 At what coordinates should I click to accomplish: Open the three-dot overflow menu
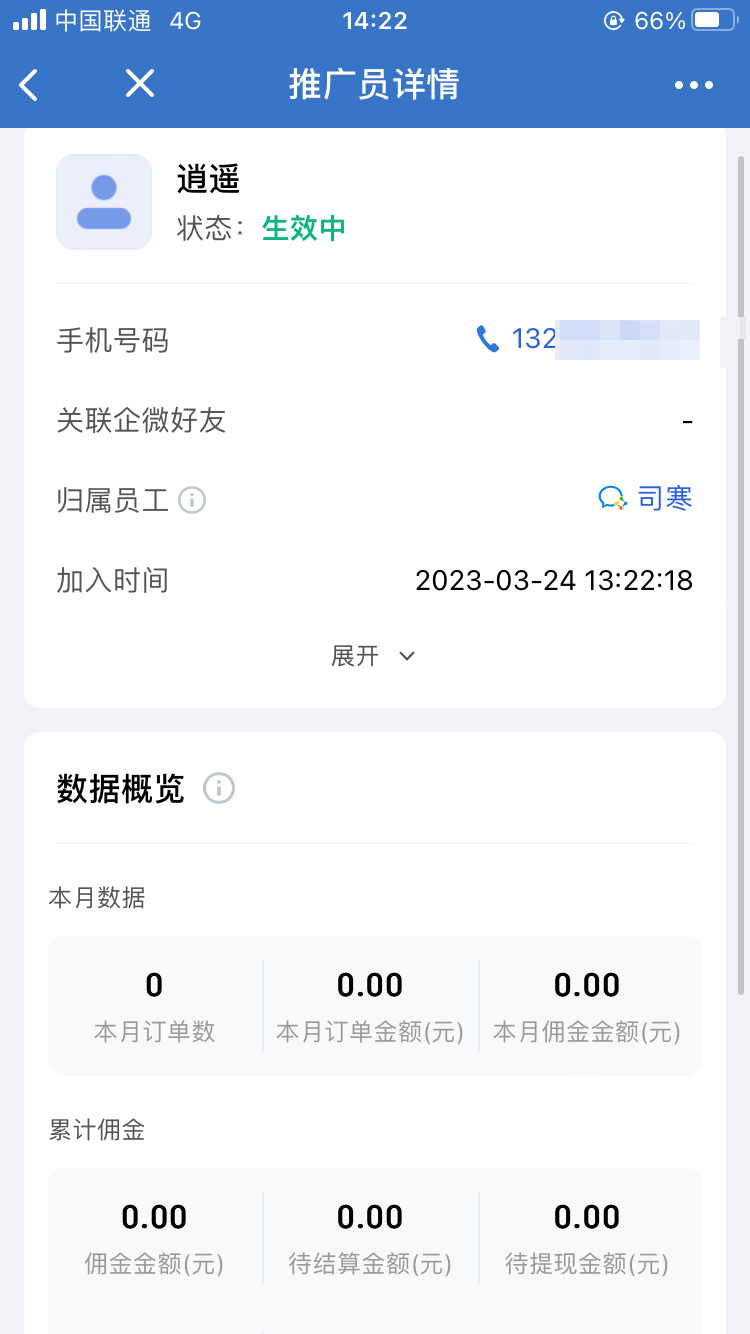click(x=694, y=85)
